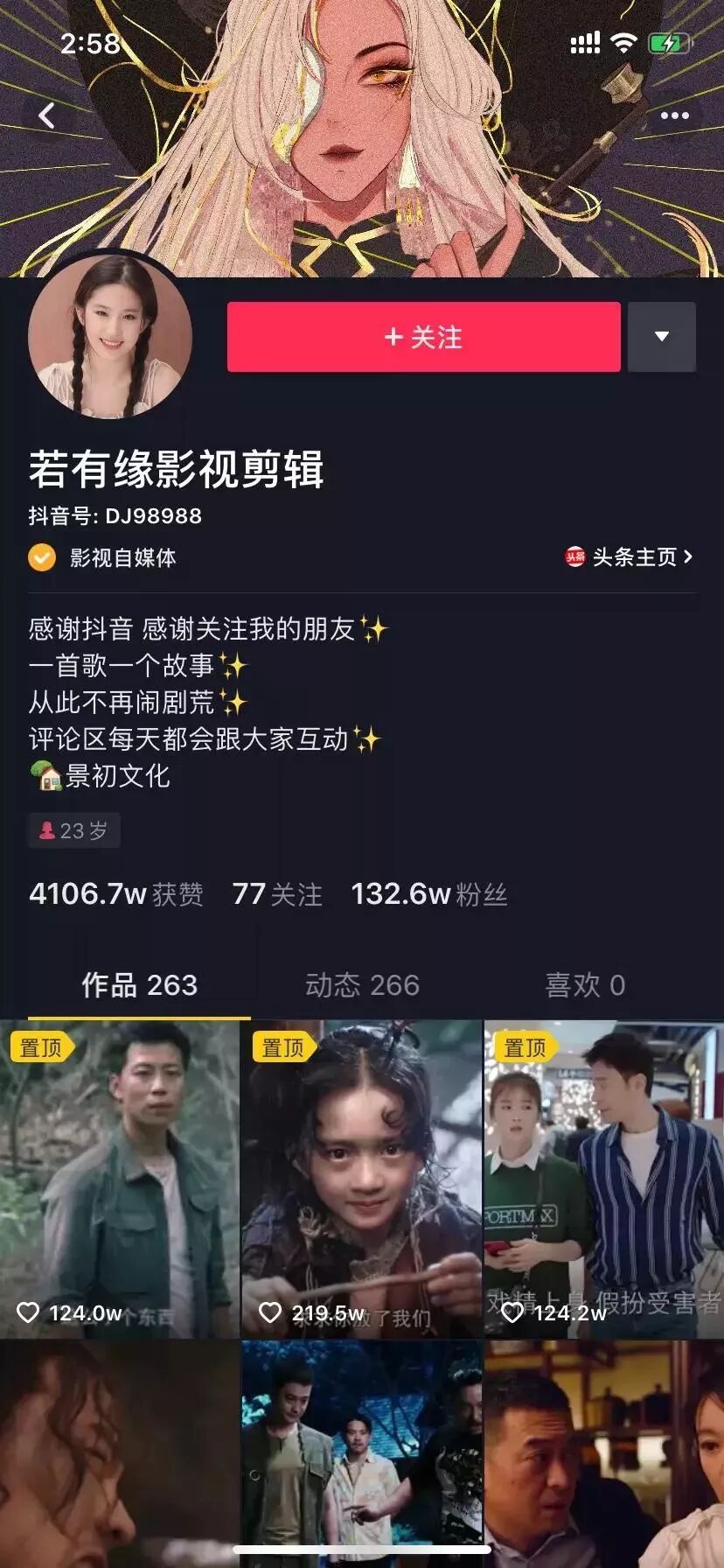Open pinned video with 124.2w likes
Viewport: 724px width, 1568px height.
[x=604, y=1178]
